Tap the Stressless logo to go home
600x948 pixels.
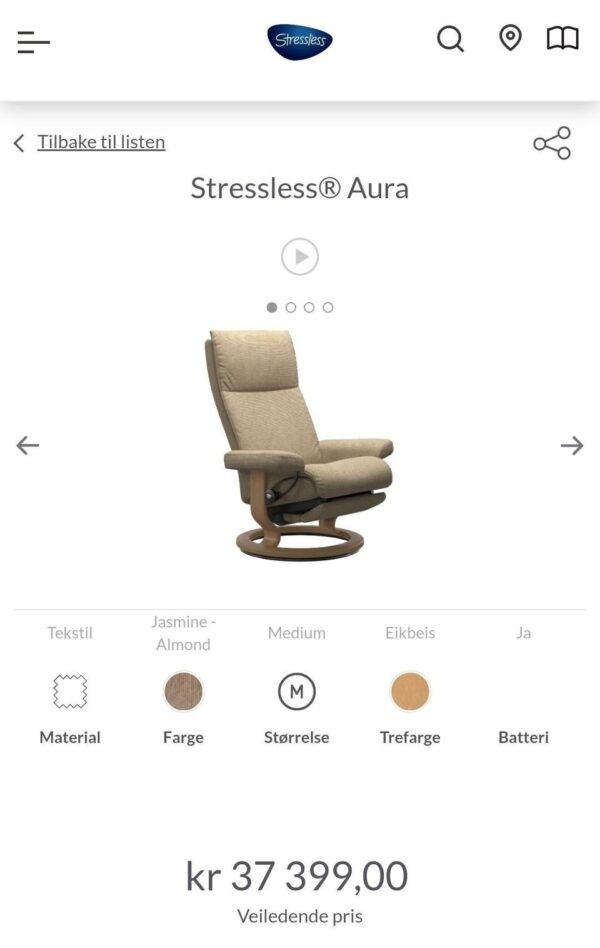tap(300, 41)
